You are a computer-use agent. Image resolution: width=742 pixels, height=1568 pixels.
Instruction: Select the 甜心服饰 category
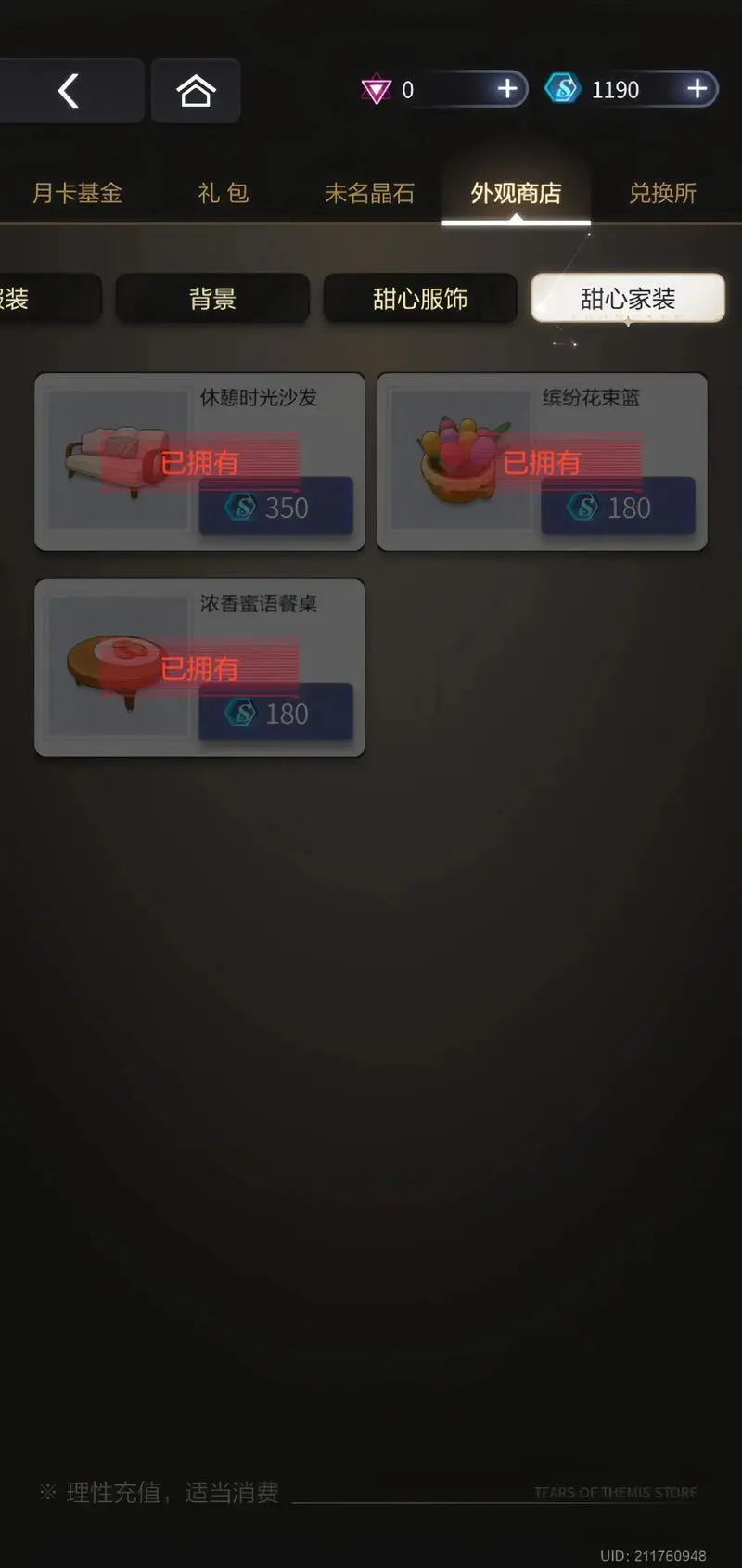pos(420,298)
